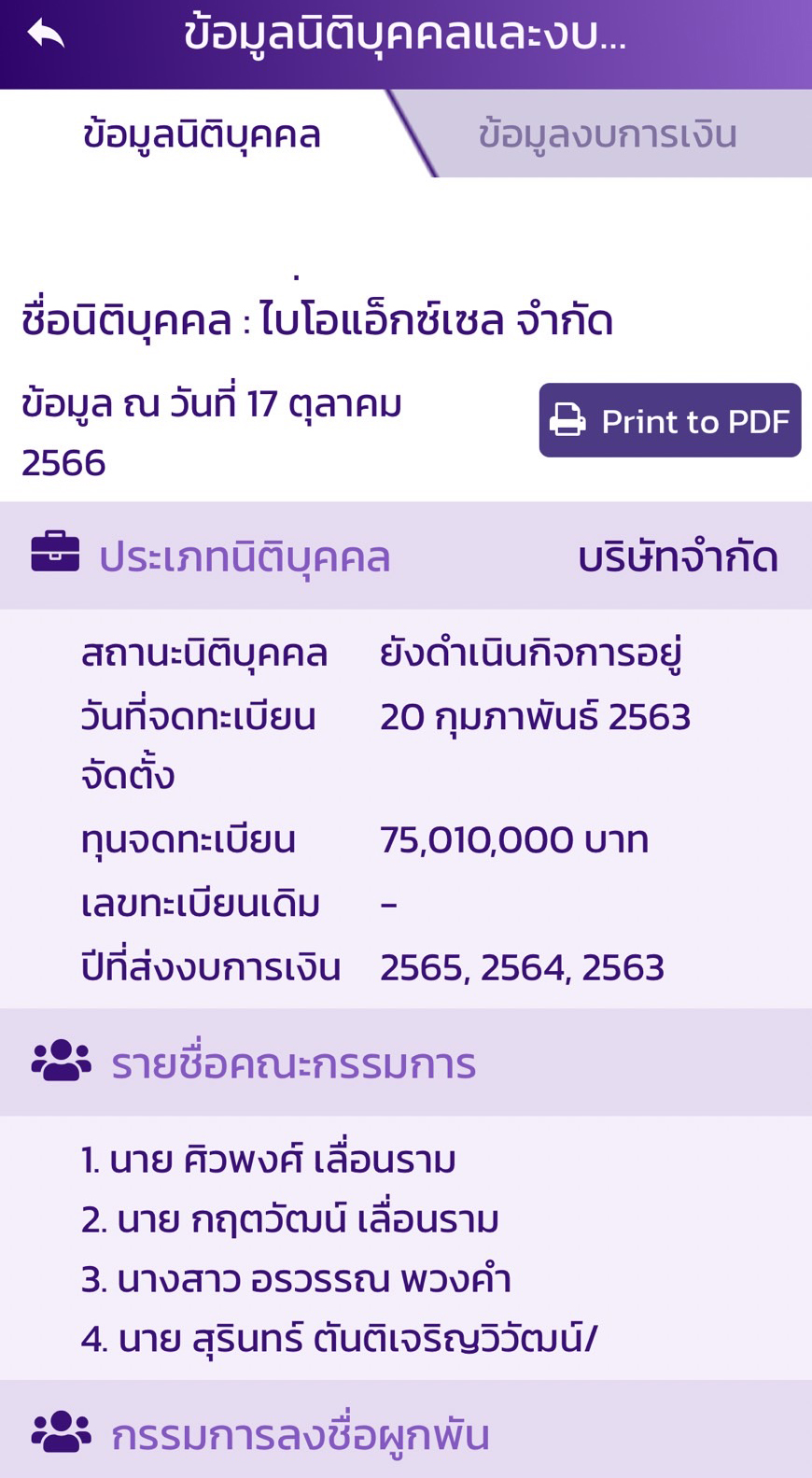
Task: Click director นาย ศิวพงศ์ เลื่อนราม
Action: tap(269, 1158)
